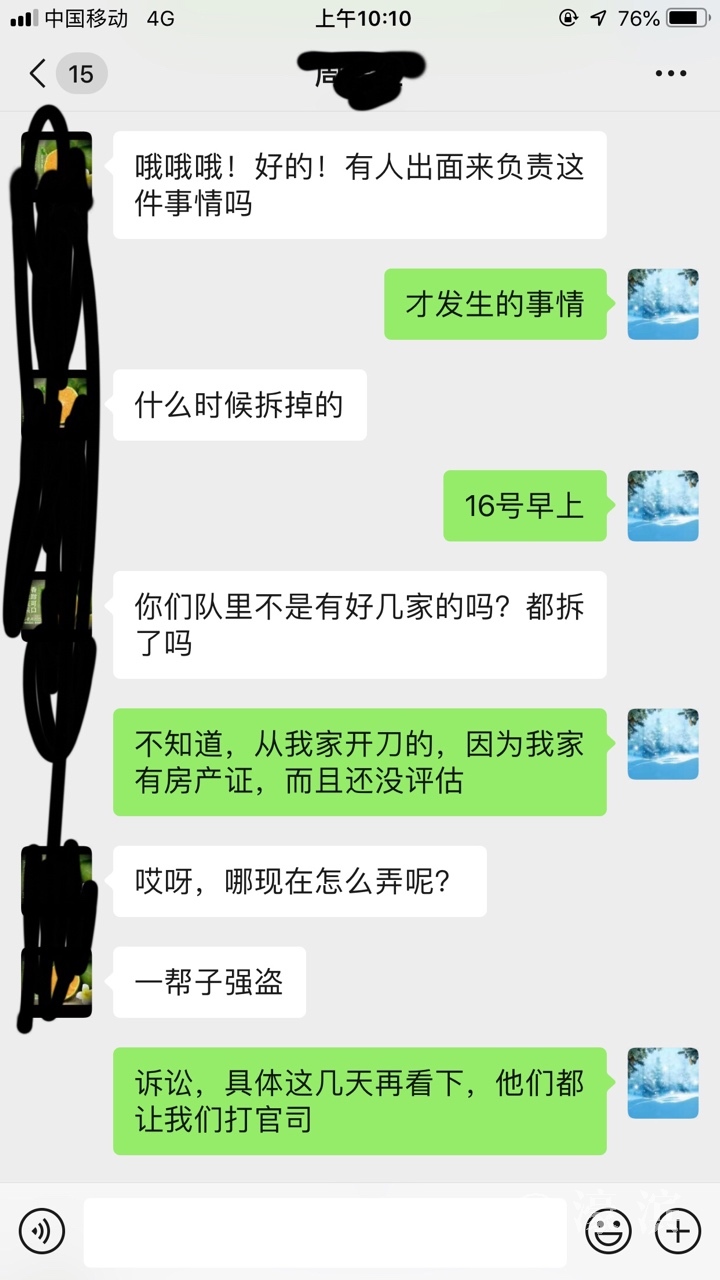Viewport: 720px width, 1280px height.
Task: Open the chat options menu
Action: coord(670,74)
